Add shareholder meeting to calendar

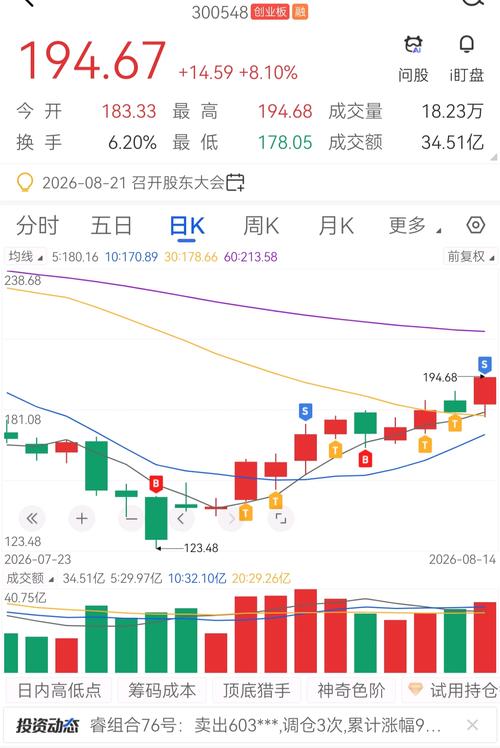click(x=235, y=182)
